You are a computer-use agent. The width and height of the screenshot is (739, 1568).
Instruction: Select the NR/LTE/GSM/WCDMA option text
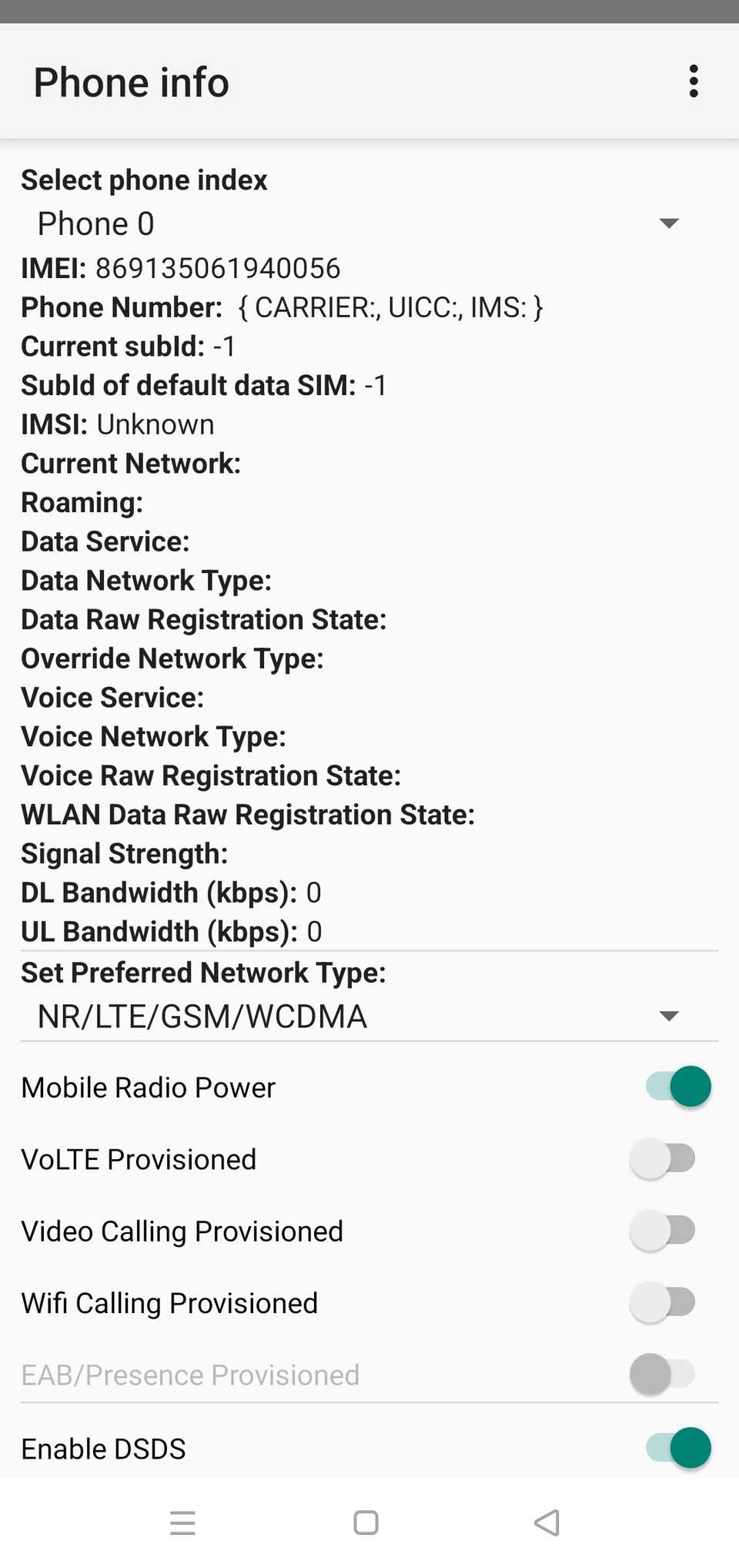(x=202, y=1015)
